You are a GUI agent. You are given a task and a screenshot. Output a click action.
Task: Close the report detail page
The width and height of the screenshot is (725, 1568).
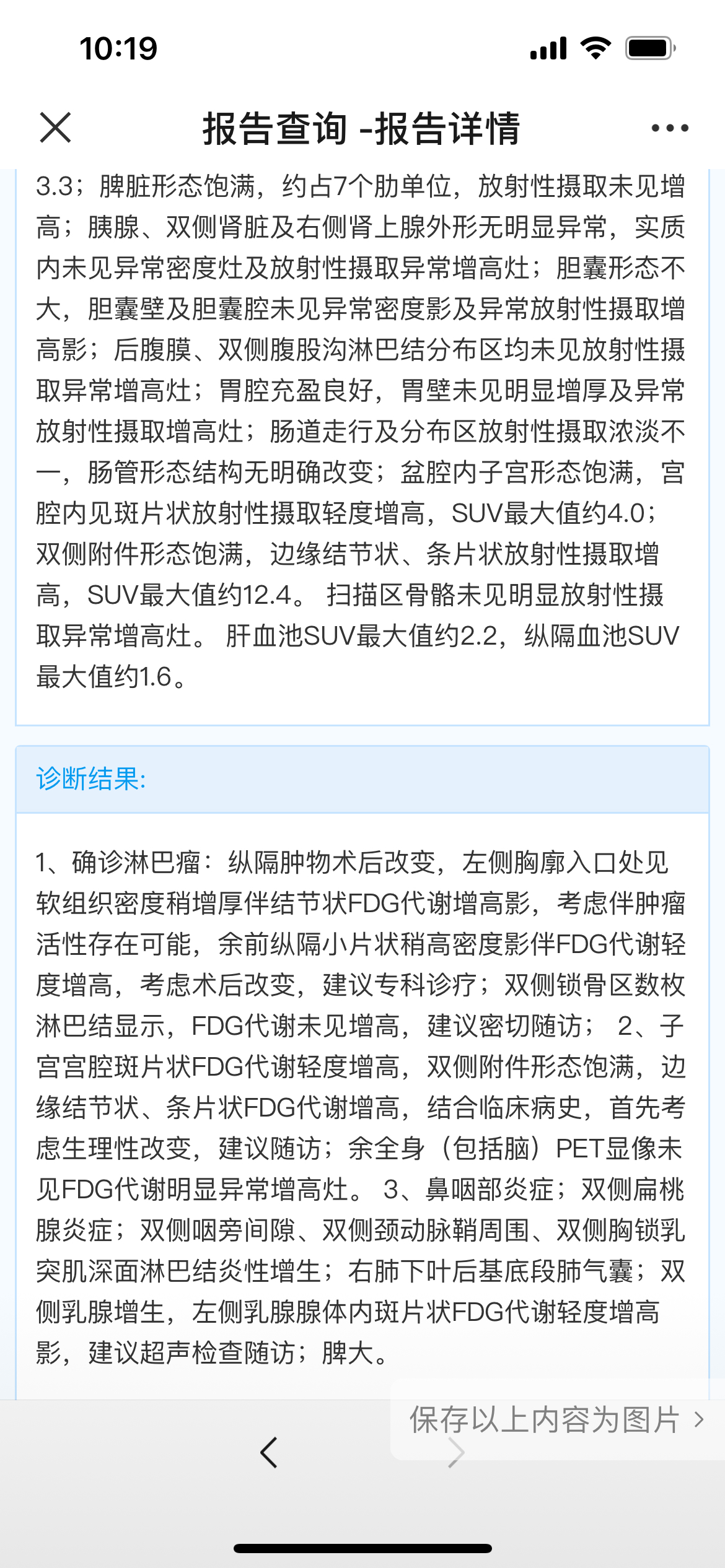point(55,128)
